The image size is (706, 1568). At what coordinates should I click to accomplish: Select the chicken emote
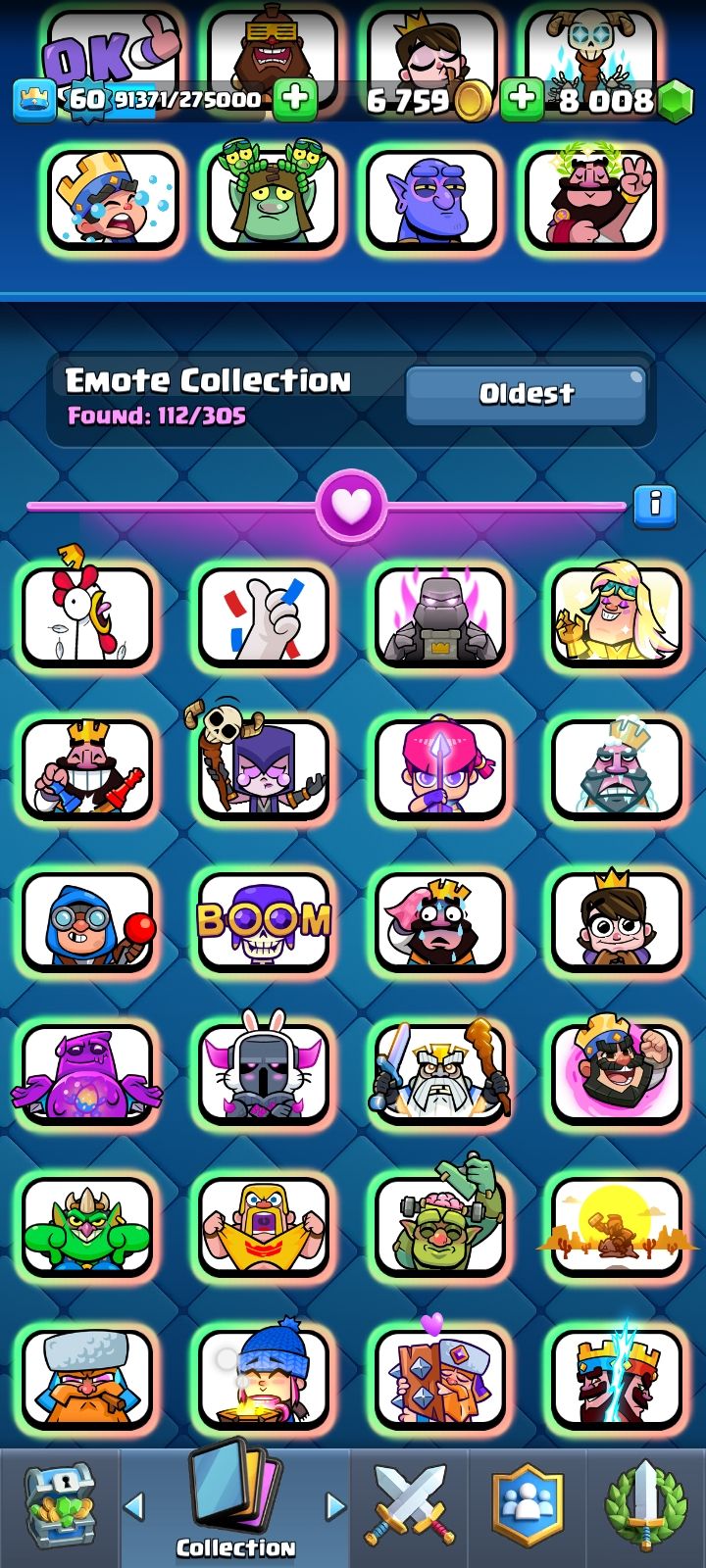point(88,617)
